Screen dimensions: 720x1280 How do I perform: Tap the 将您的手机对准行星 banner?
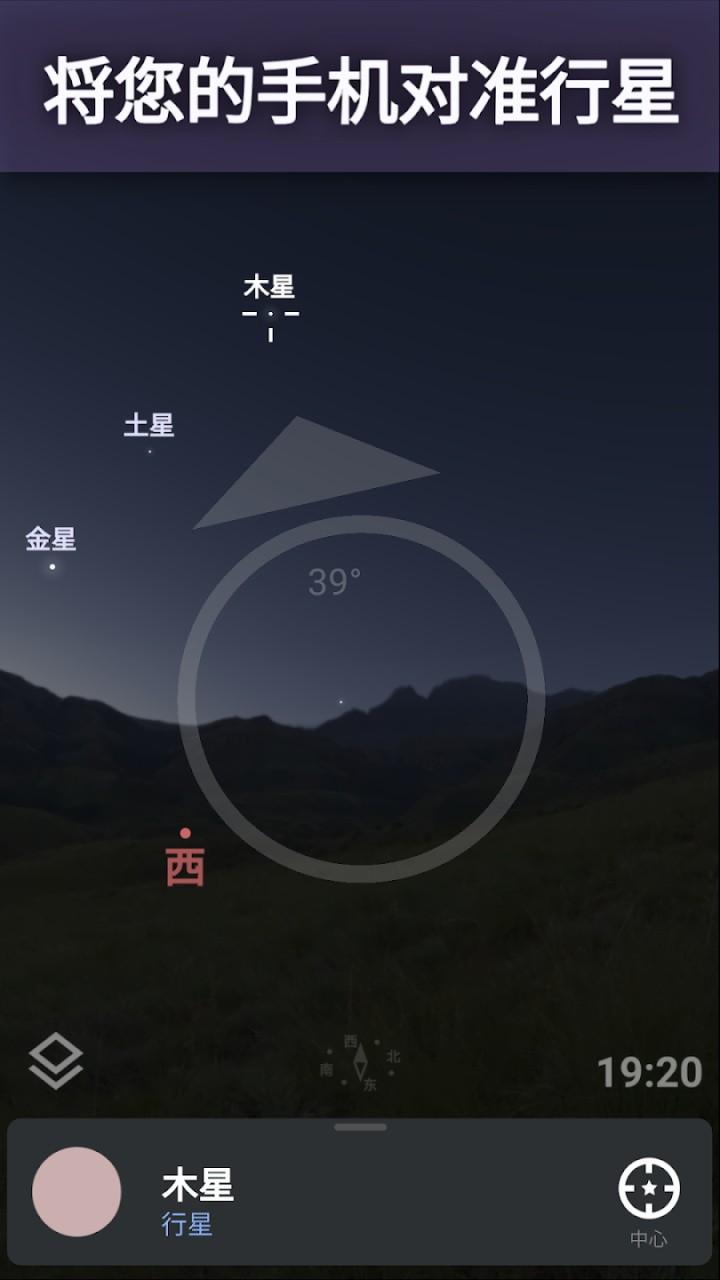coord(360,90)
